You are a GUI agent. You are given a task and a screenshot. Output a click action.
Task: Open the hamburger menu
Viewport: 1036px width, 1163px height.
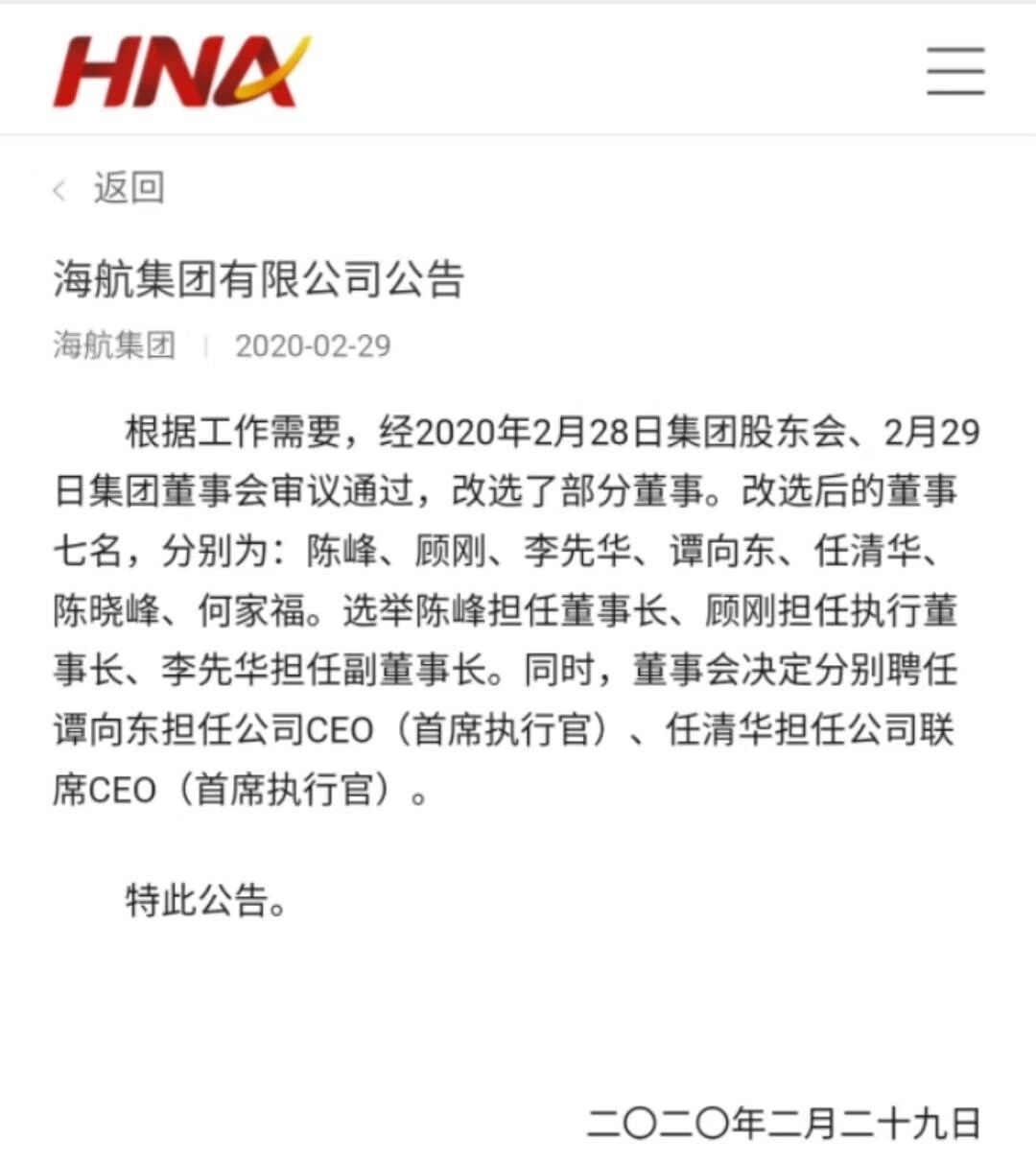coord(955,71)
